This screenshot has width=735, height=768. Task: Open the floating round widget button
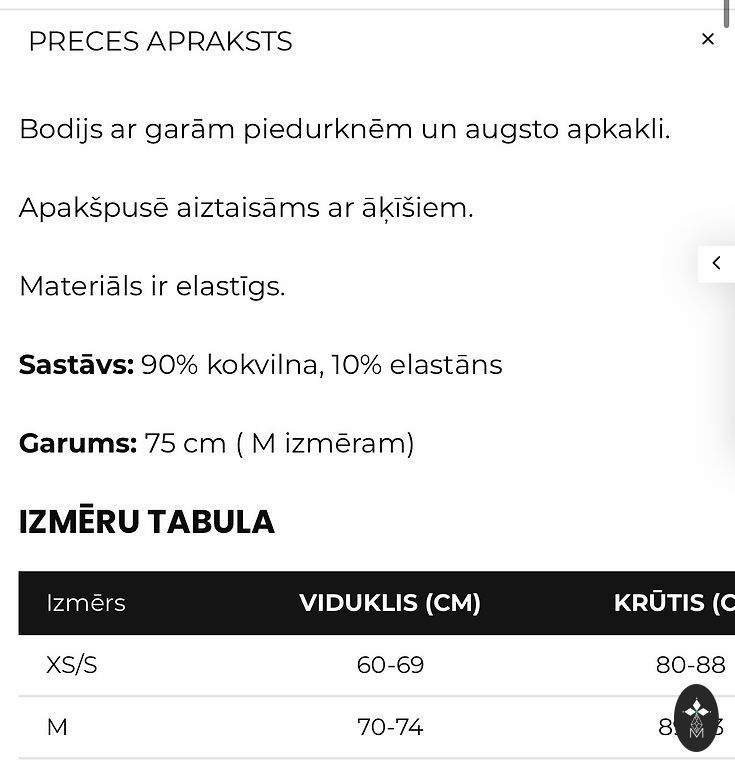tap(696, 717)
